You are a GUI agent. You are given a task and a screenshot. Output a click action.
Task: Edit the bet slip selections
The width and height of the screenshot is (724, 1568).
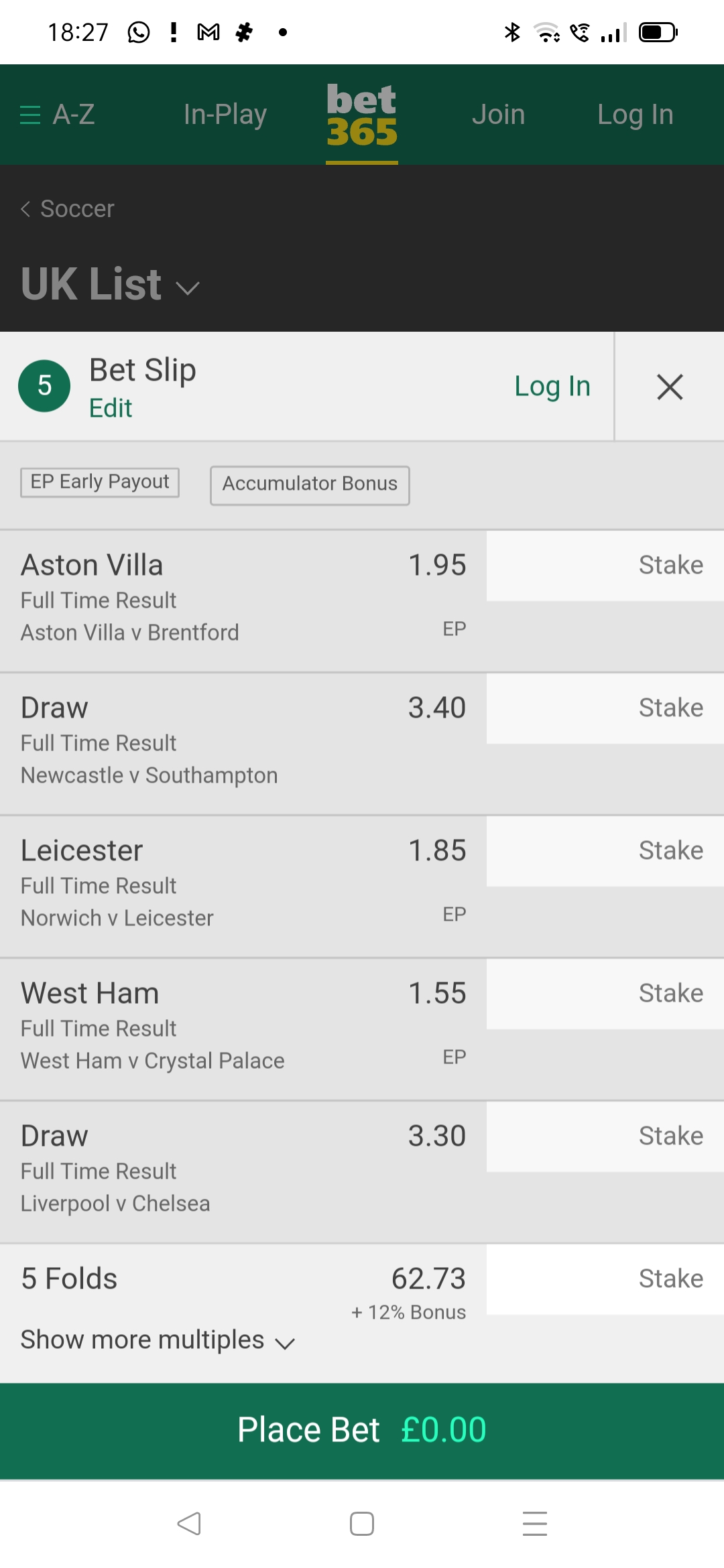[x=111, y=408]
